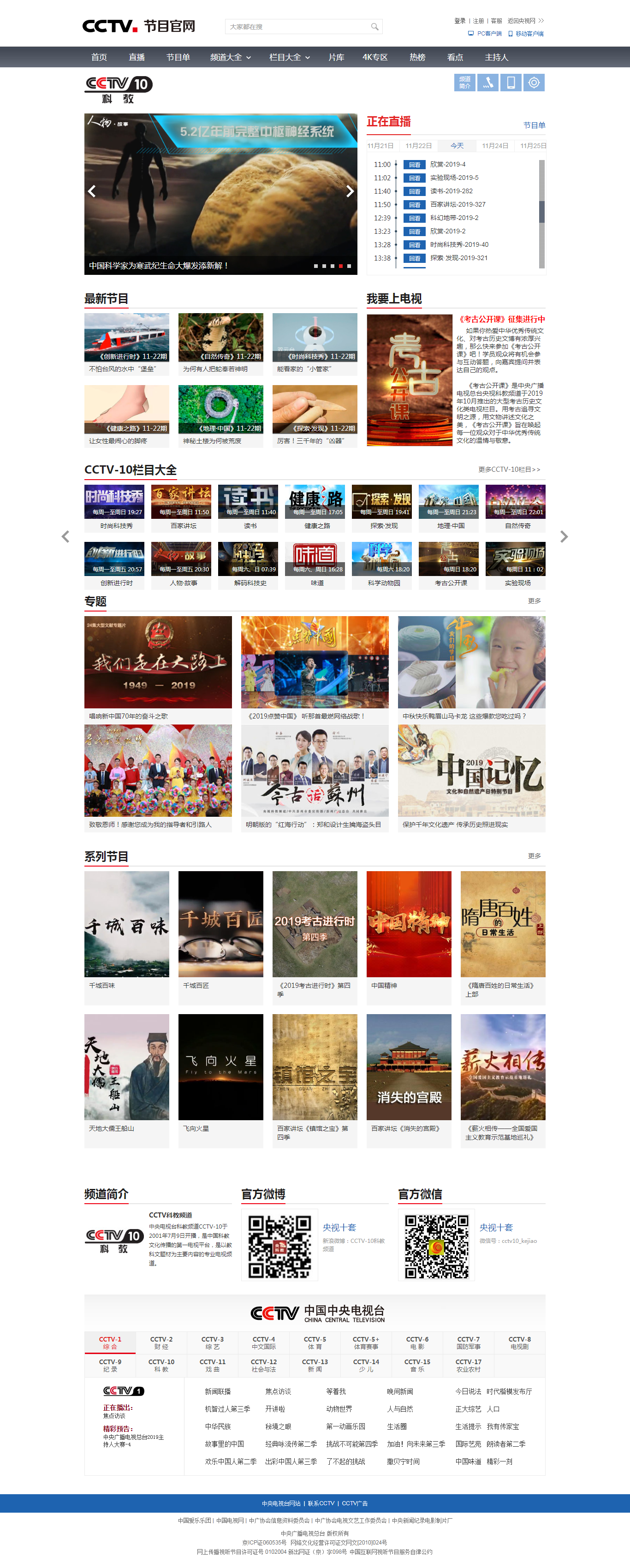Viewport: 630px width, 1568px height.
Task: Open the 飞向火星 series poster
Action: point(220,1066)
